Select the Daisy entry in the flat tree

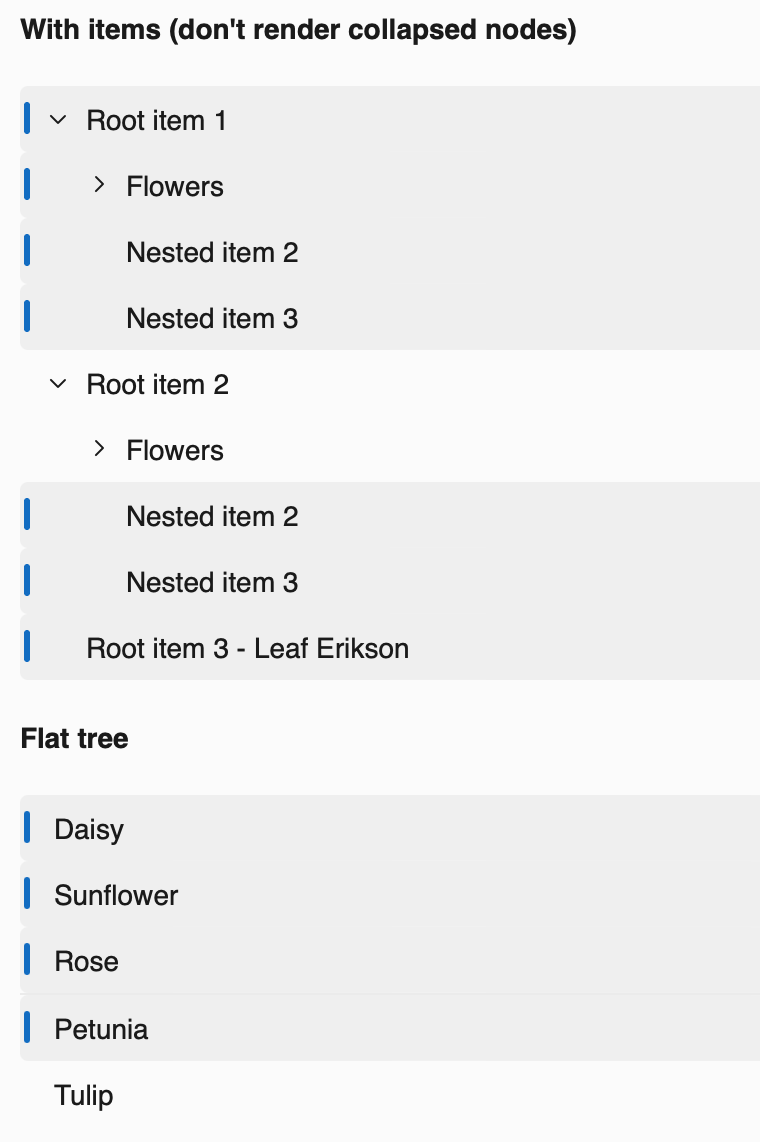(x=89, y=828)
